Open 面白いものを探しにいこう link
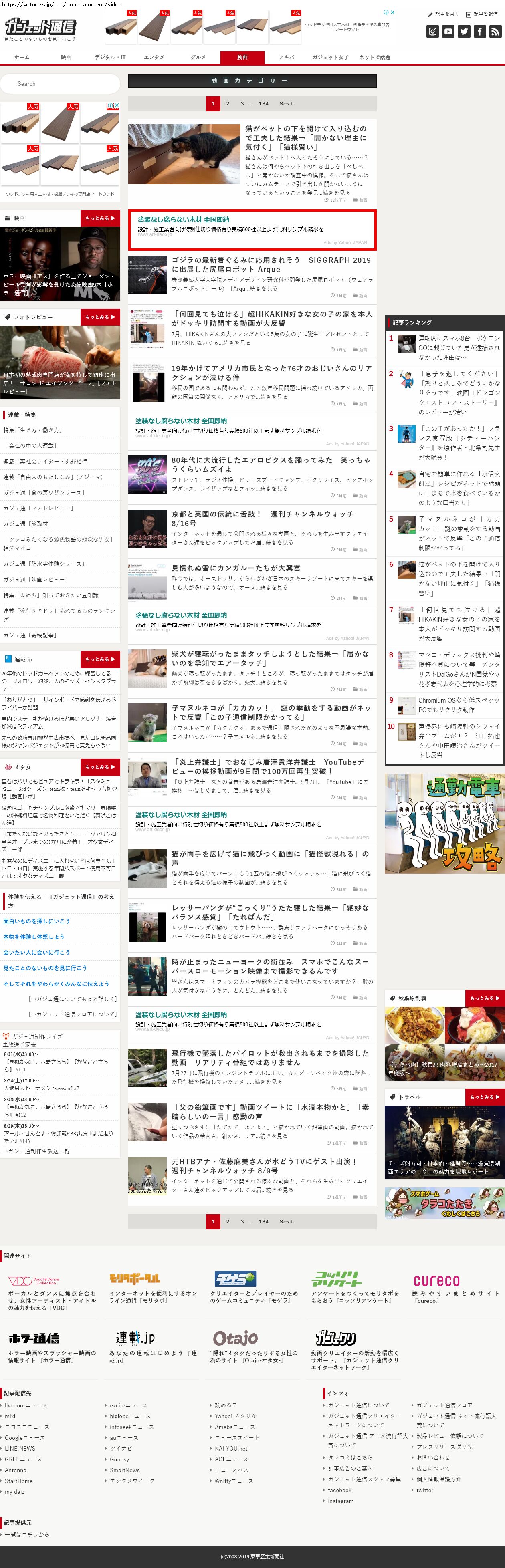Image resolution: width=505 pixels, height=1568 pixels. pos(36,921)
